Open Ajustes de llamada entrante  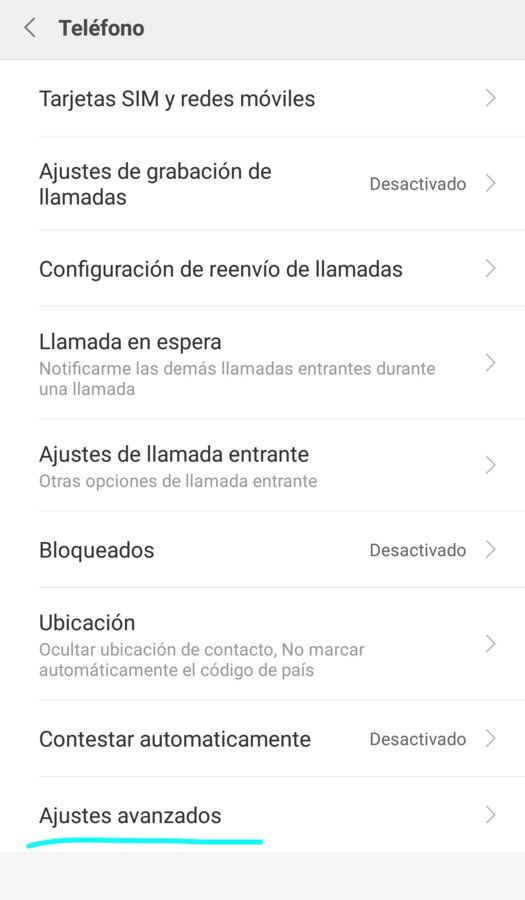(x=262, y=465)
